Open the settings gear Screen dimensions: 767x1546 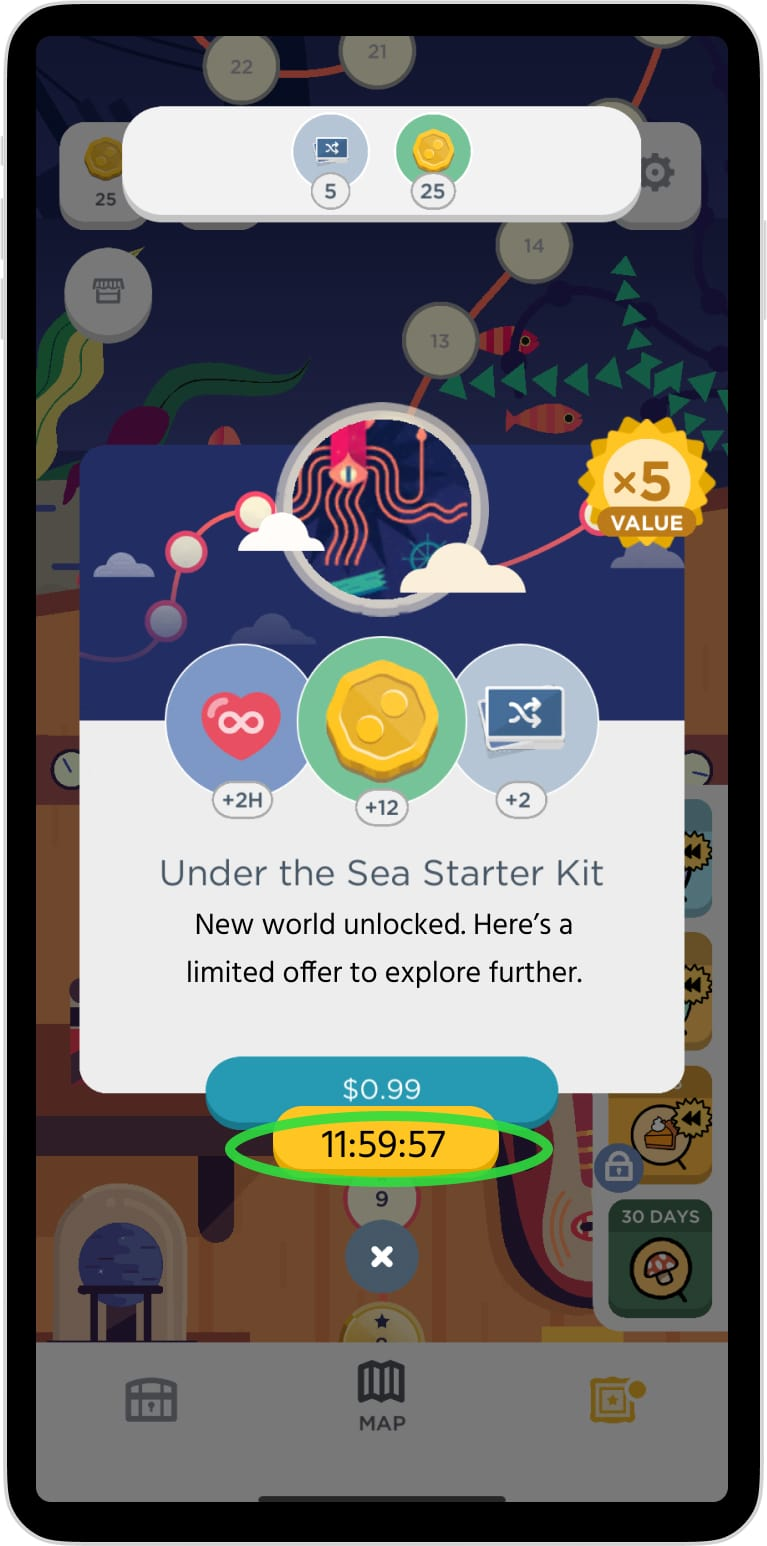click(657, 173)
